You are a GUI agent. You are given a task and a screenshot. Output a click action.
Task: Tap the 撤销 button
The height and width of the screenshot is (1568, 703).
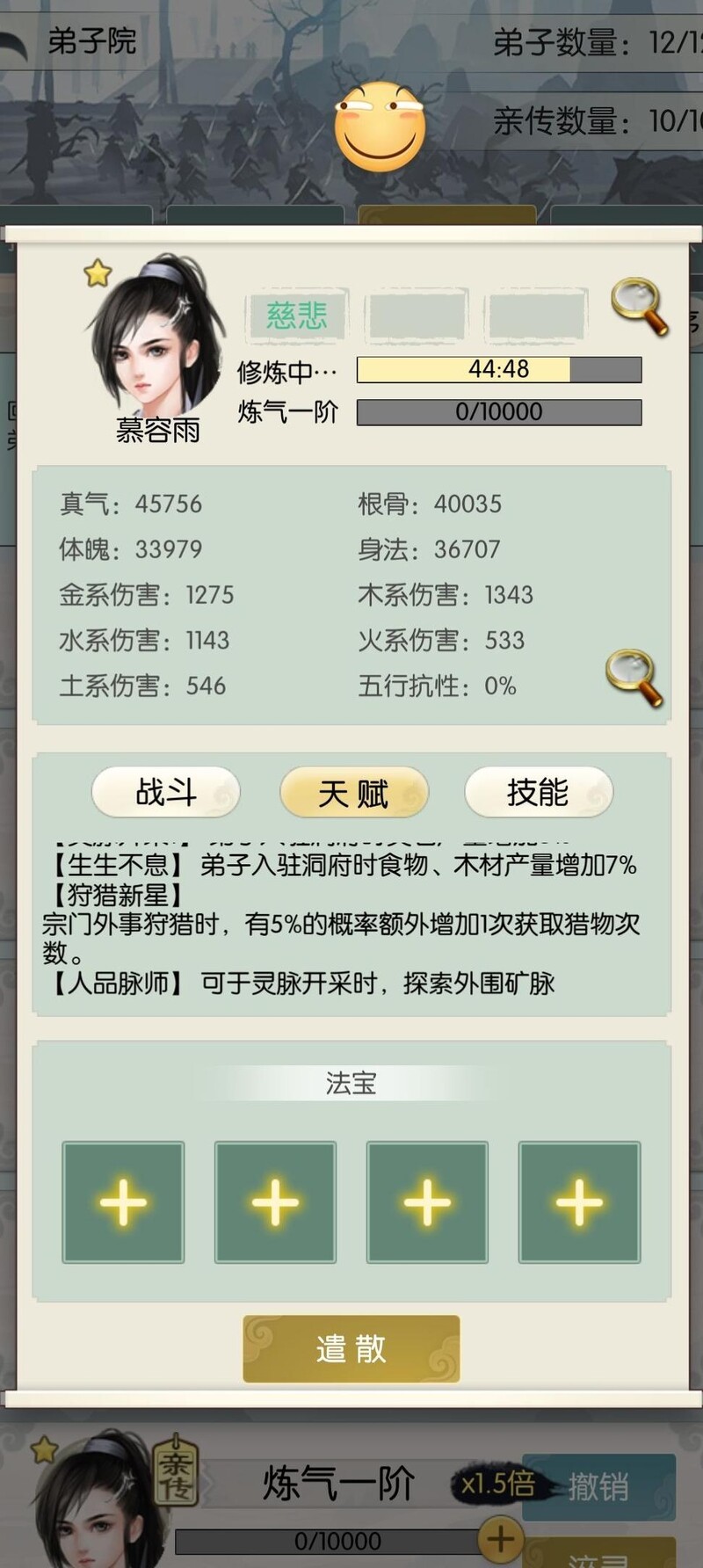point(598,1486)
